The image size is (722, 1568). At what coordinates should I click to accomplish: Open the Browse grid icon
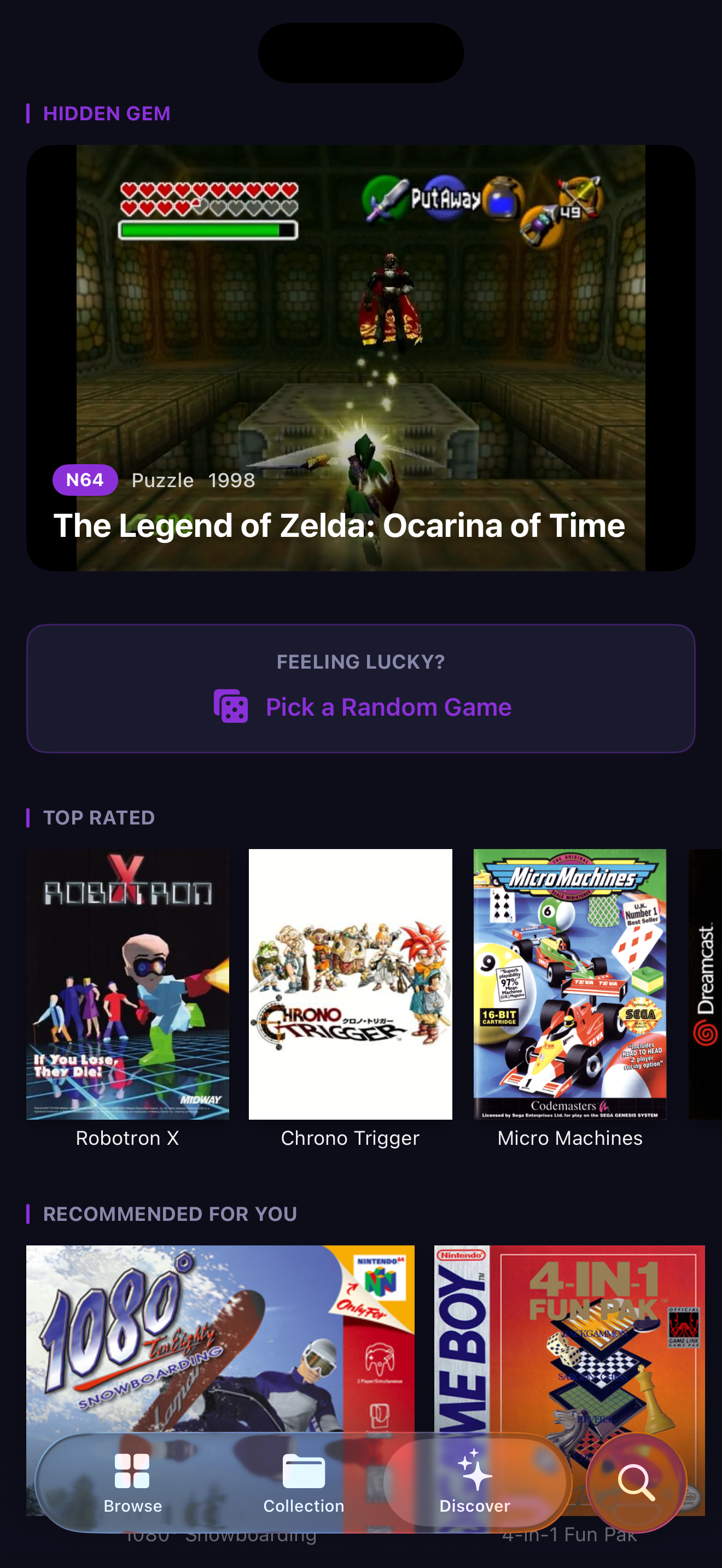pos(132,1472)
